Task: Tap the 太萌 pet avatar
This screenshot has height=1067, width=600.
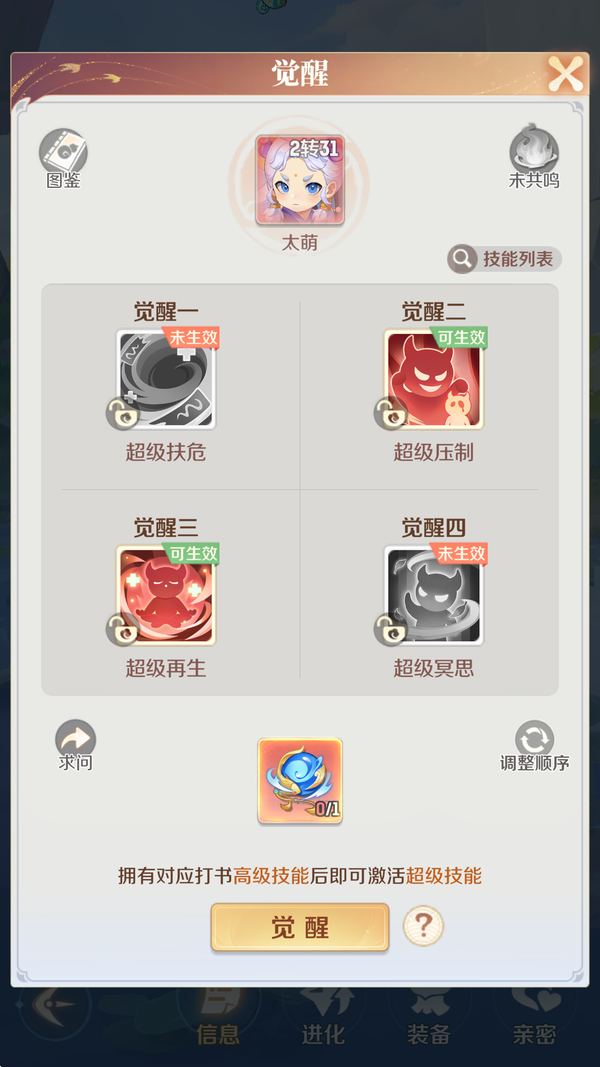Action: pyautogui.click(x=300, y=180)
